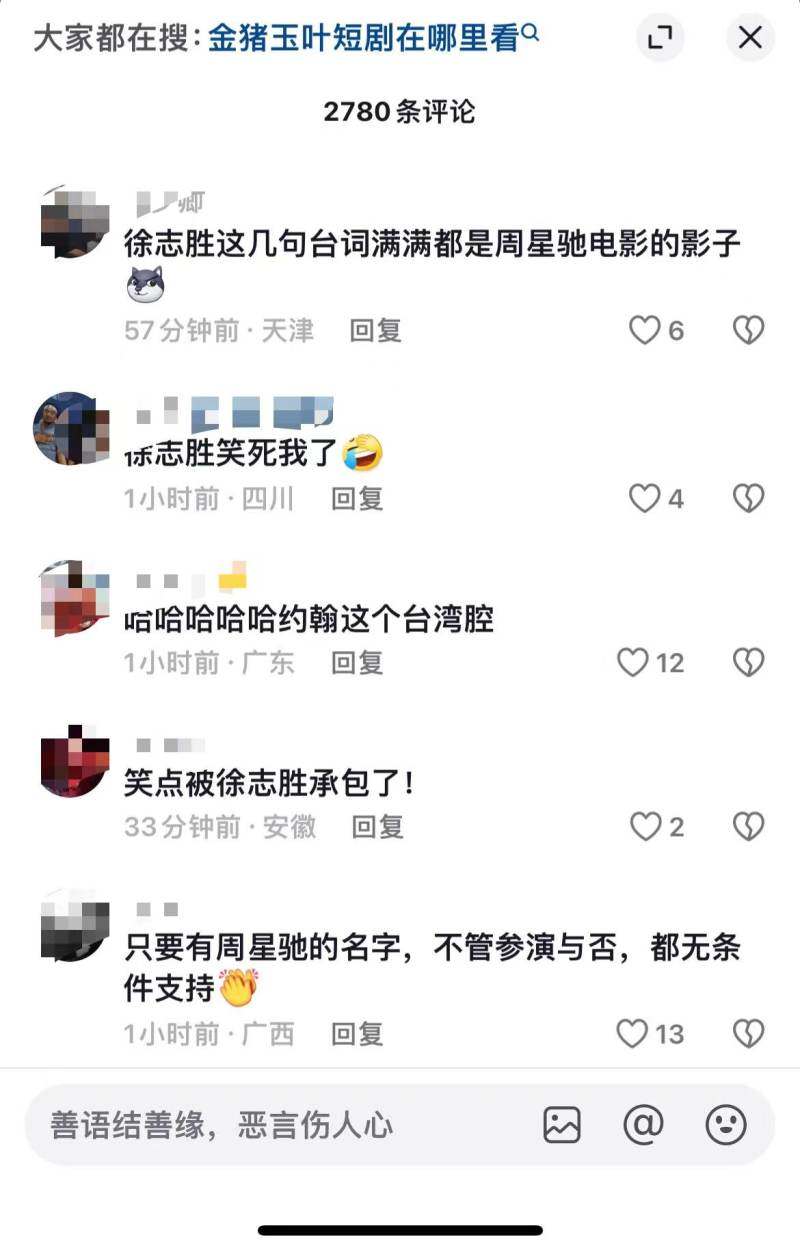The width and height of the screenshot is (800, 1252).
Task: Dislike the 无条件支持 comment from 广西
Action: 749,1033
